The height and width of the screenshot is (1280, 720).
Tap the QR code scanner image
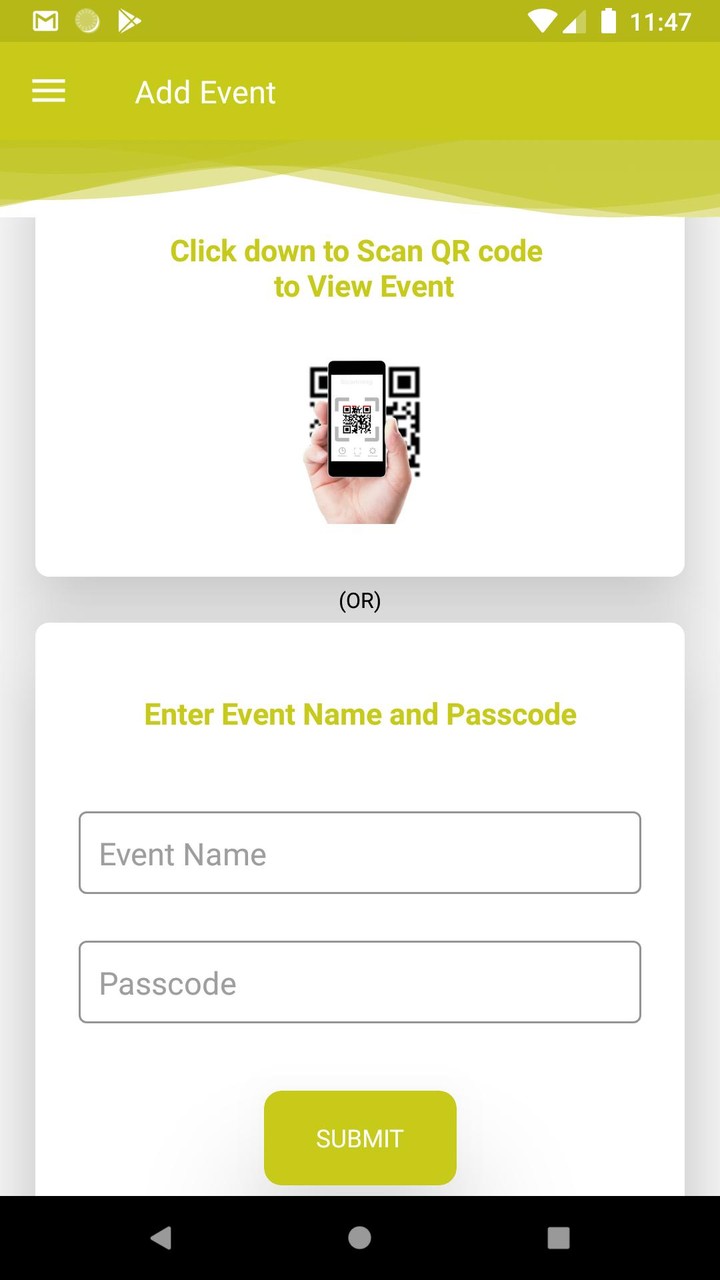[362, 438]
